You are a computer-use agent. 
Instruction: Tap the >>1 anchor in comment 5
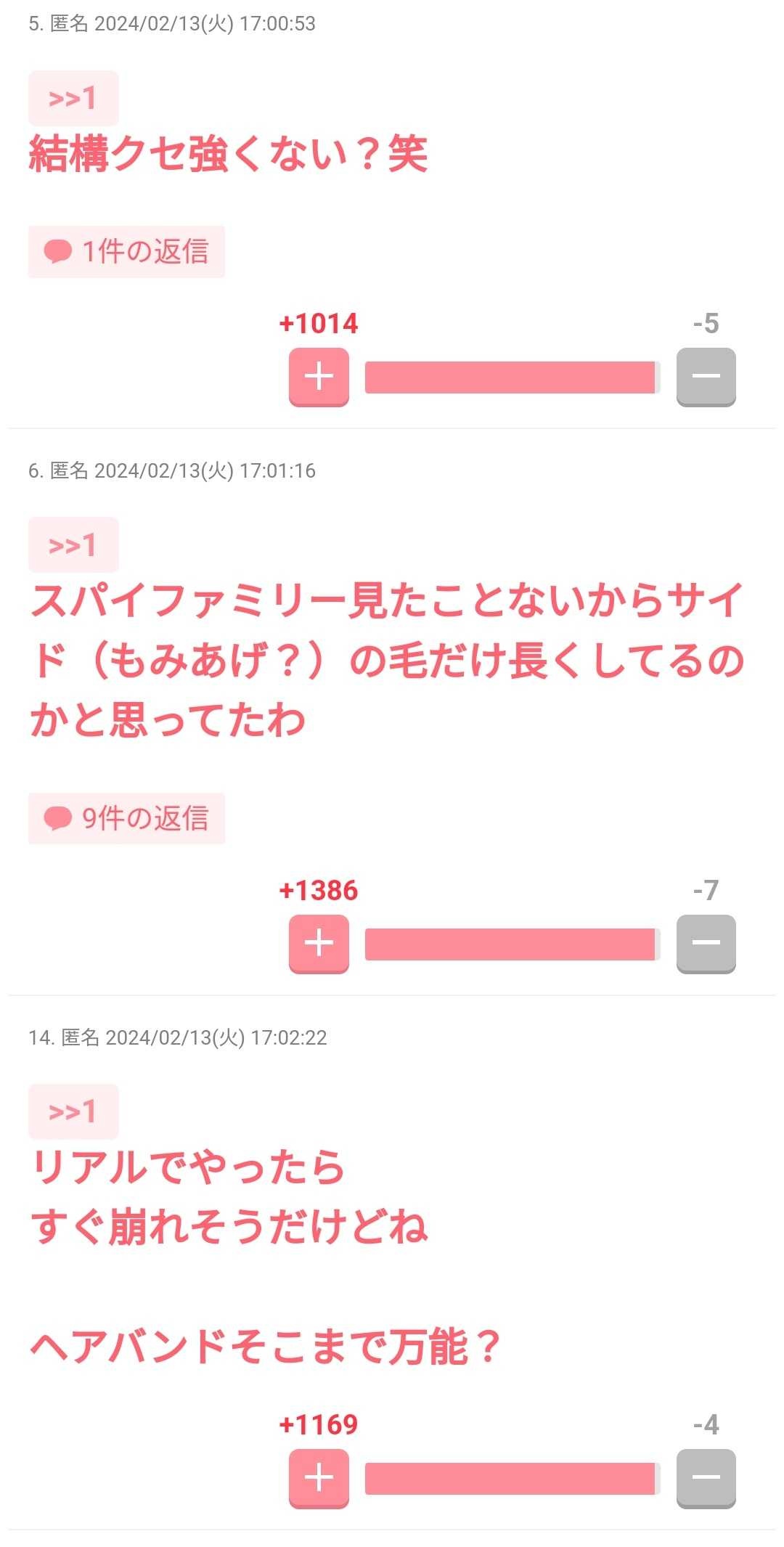click(x=73, y=98)
